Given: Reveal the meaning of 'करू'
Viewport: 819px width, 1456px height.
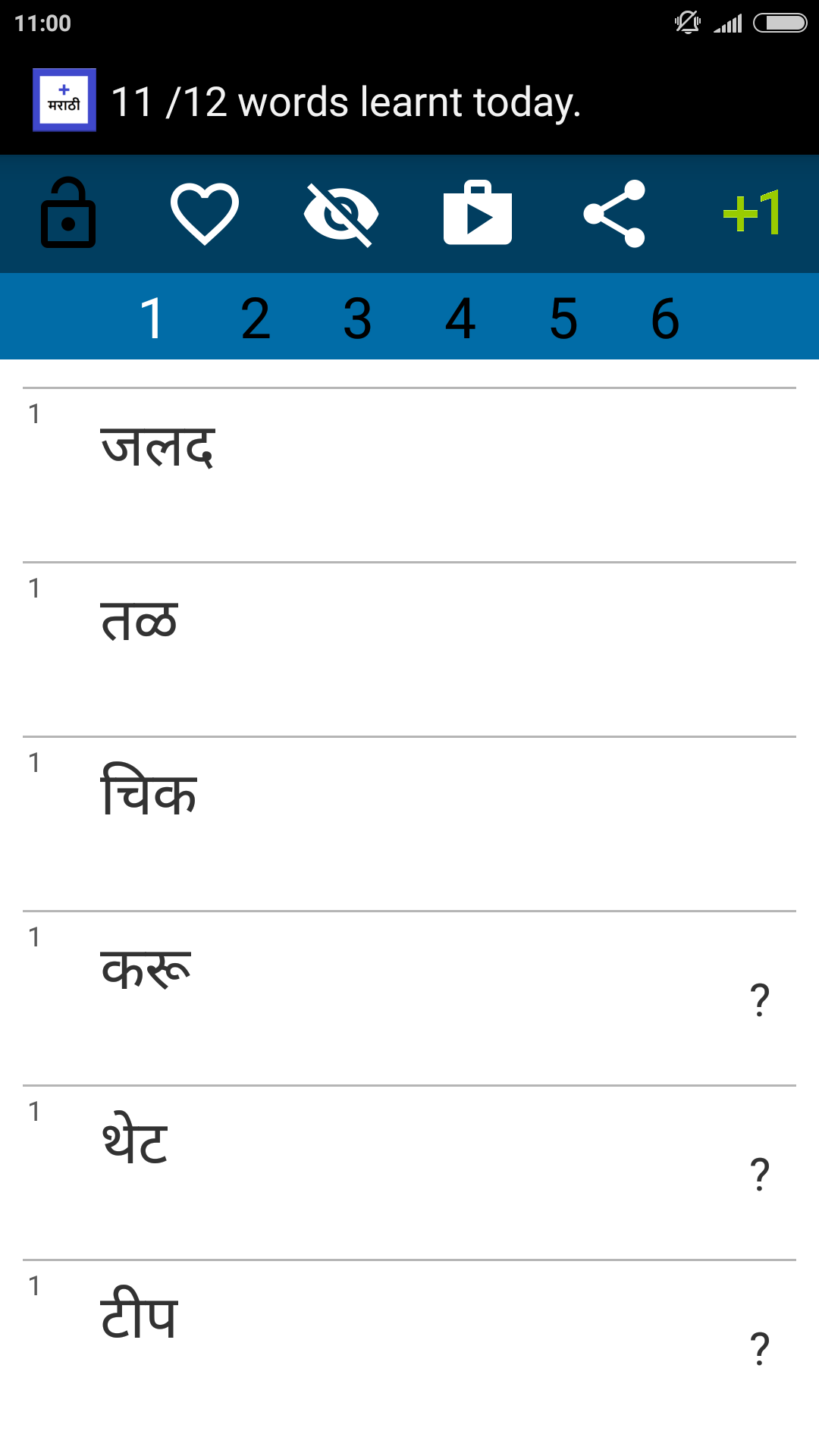Looking at the screenshot, I should click(759, 1001).
